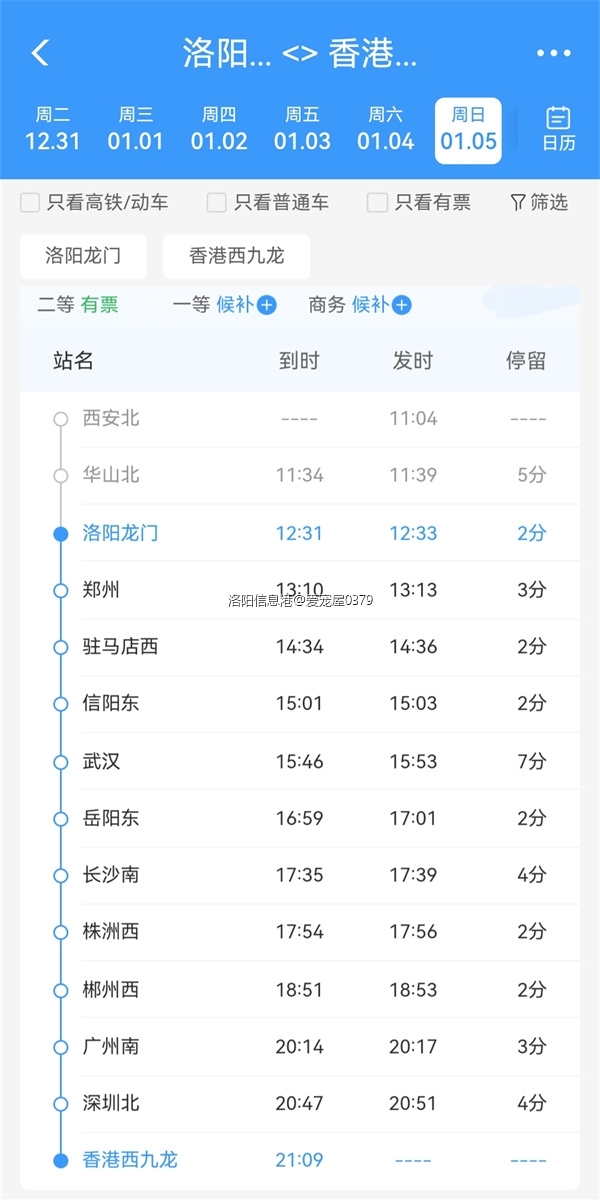Select Thursday 01.02 date tab

coord(219,130)
